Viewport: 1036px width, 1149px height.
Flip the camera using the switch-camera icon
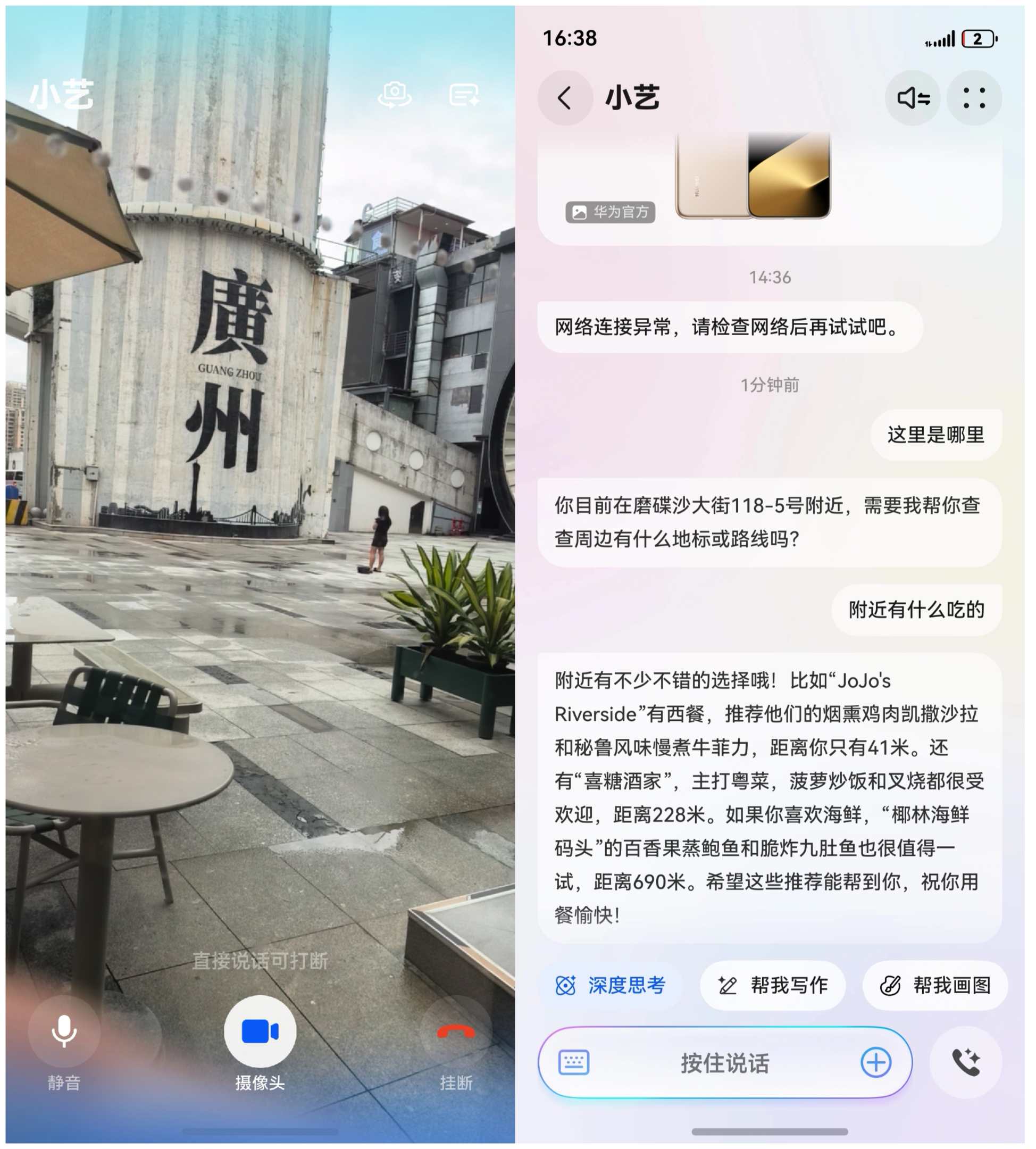pos(395,95)
